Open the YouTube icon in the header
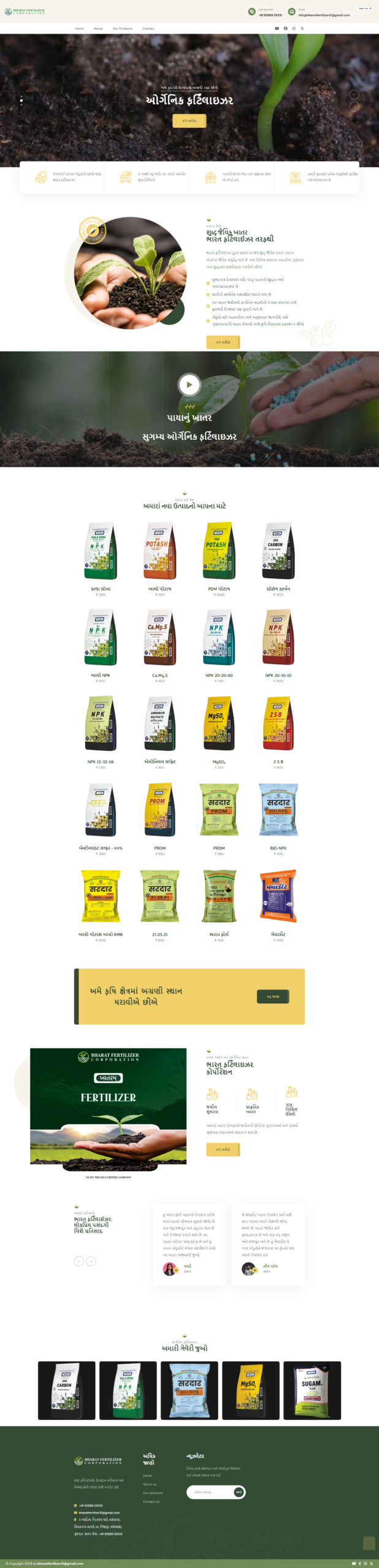This screenshot has width=379, height=1568. coord(277,28)
